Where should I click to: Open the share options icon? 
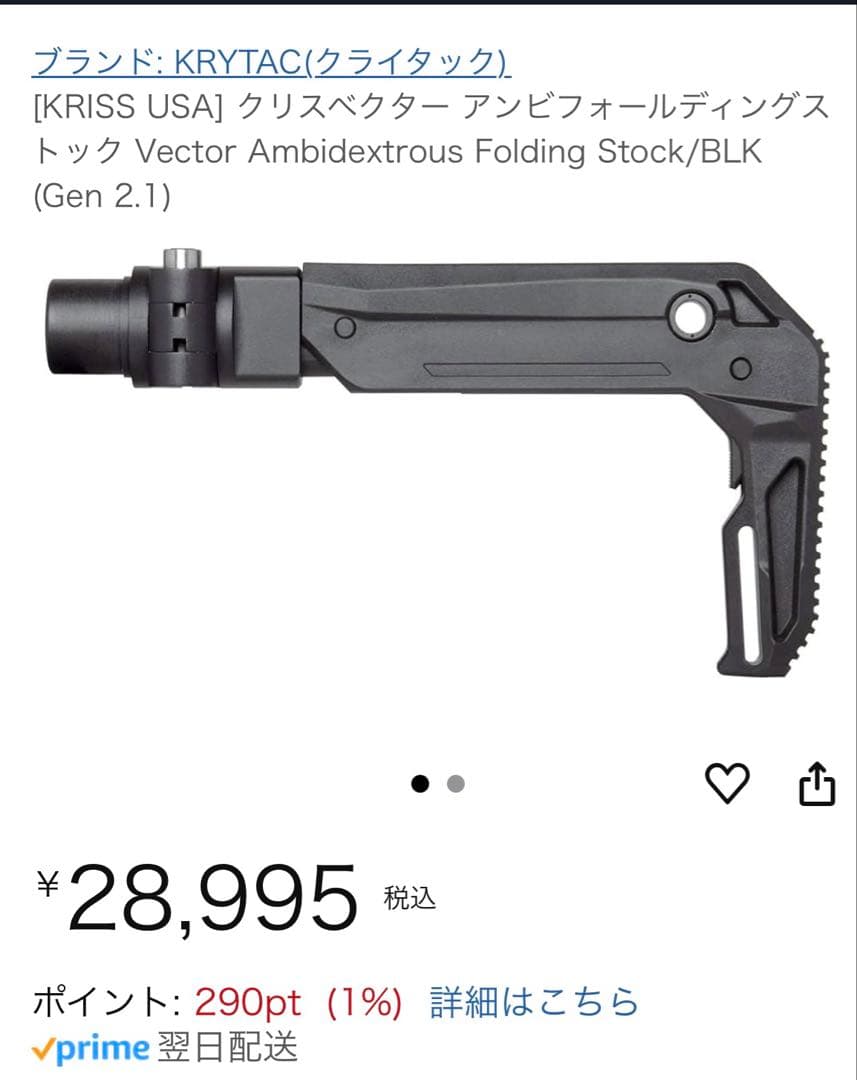click(x=815, y=782)
